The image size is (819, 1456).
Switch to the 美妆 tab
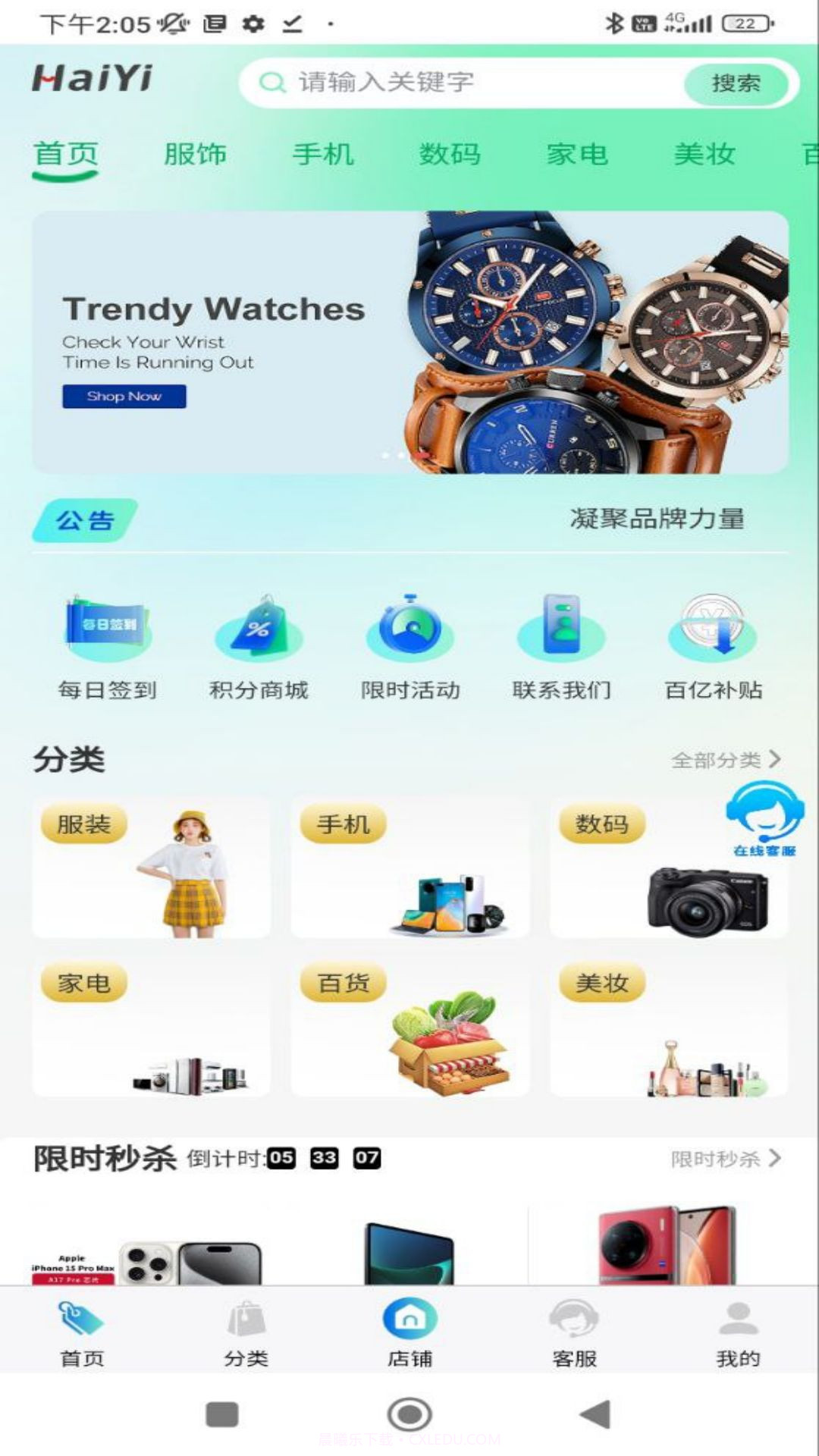pos(704,154)
